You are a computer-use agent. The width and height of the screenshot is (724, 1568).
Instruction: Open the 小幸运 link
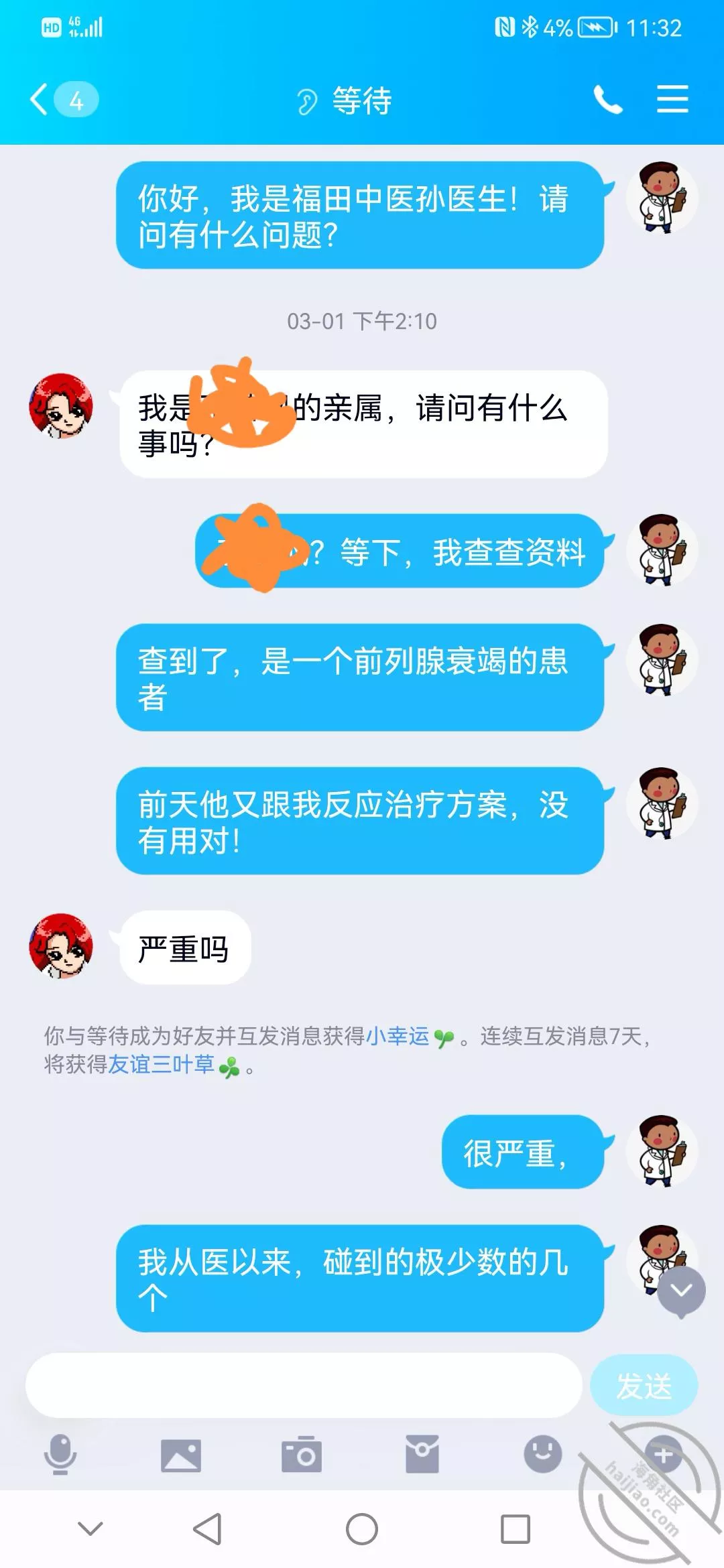[x=398, y=1036]
